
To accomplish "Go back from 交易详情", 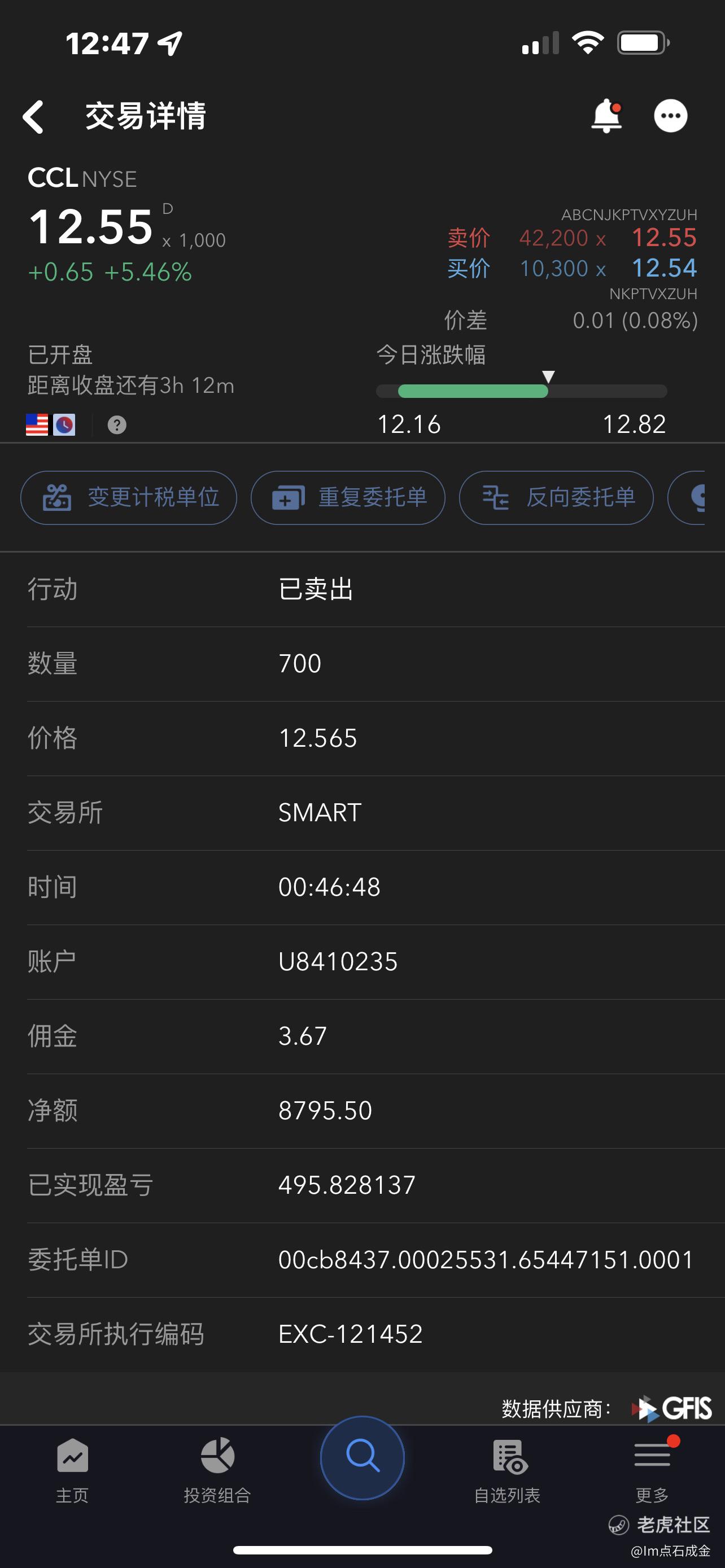I will tap(33, 116).
